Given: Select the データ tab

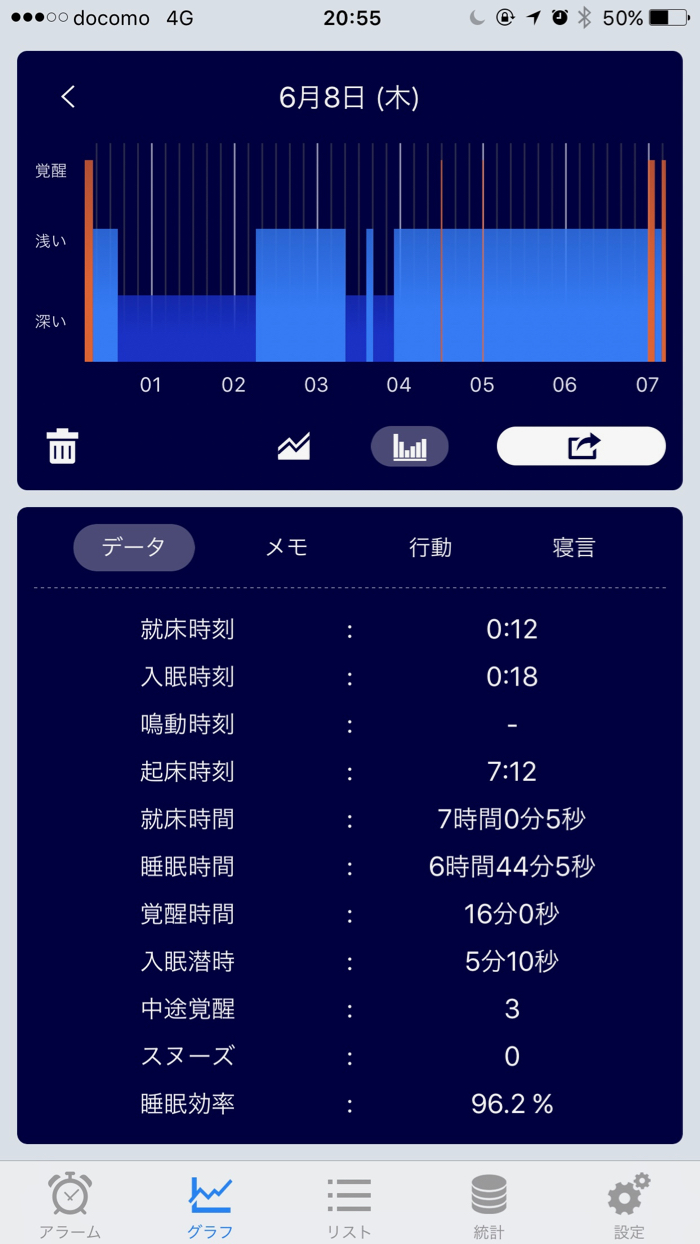Looking at the screenshot, I should pos(134,547).
